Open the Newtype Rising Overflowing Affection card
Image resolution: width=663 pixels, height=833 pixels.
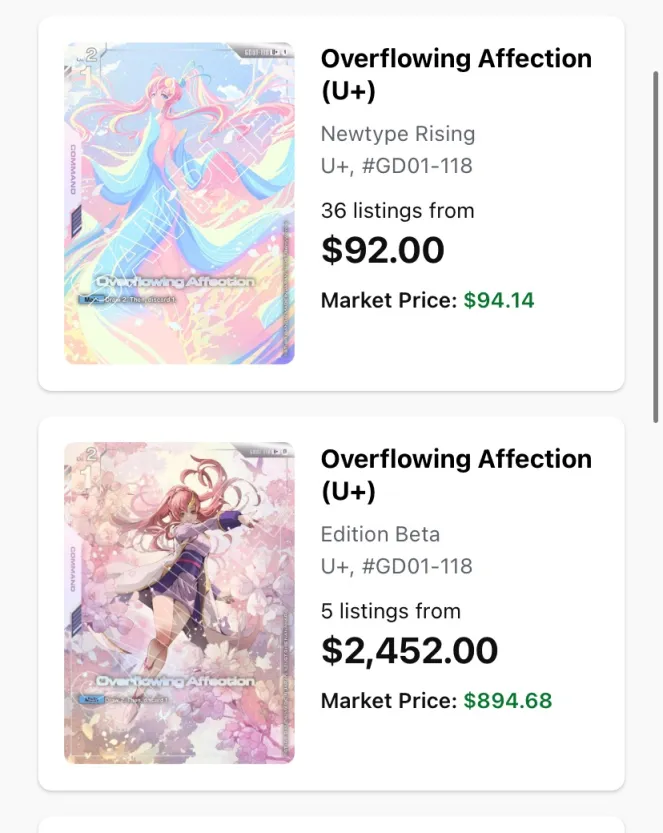point(456,74)
